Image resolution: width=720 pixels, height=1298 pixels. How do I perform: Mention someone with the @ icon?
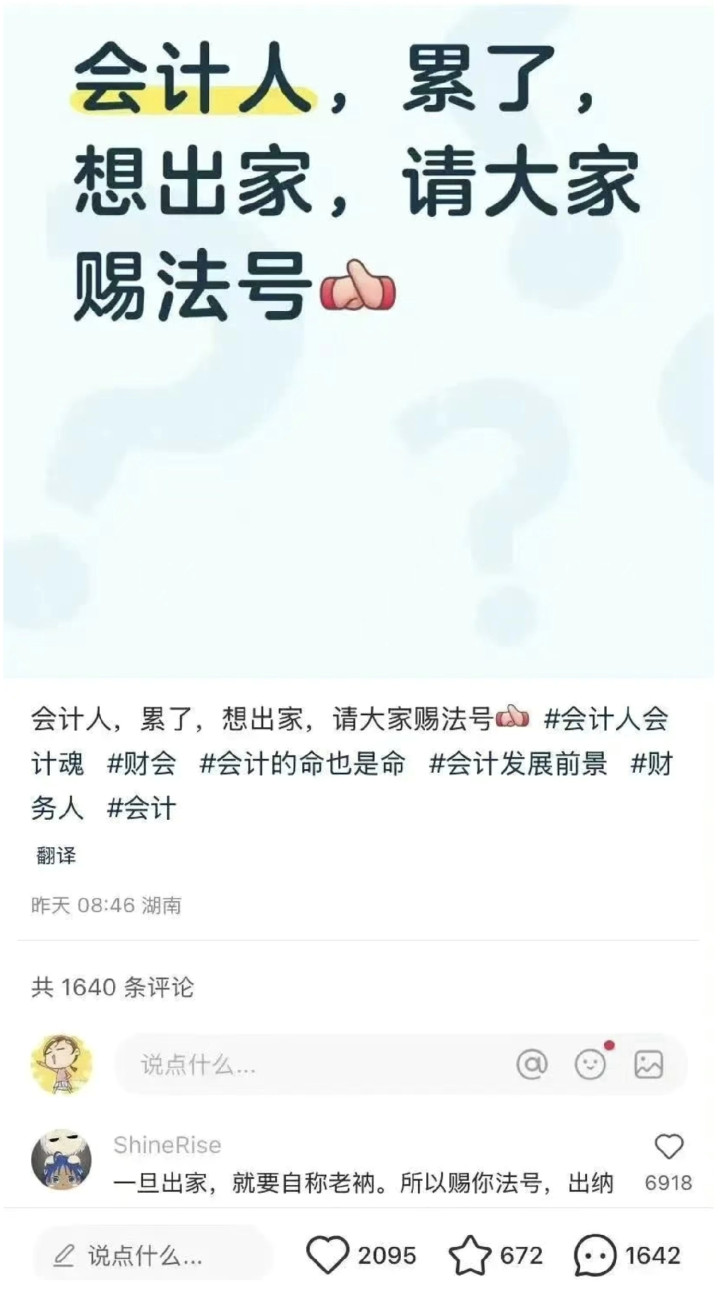tap(532, 1064)
